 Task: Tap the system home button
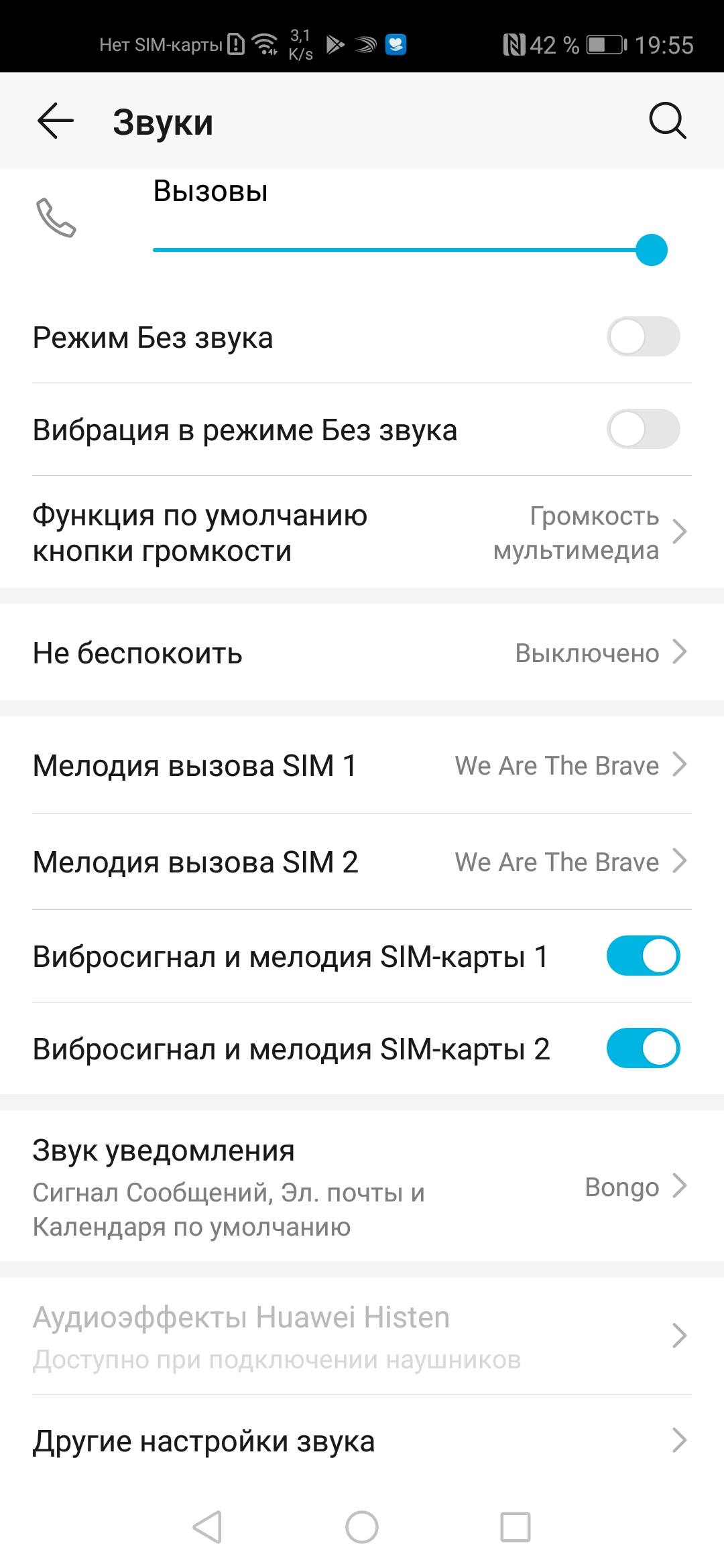(x=362, y=1528)
